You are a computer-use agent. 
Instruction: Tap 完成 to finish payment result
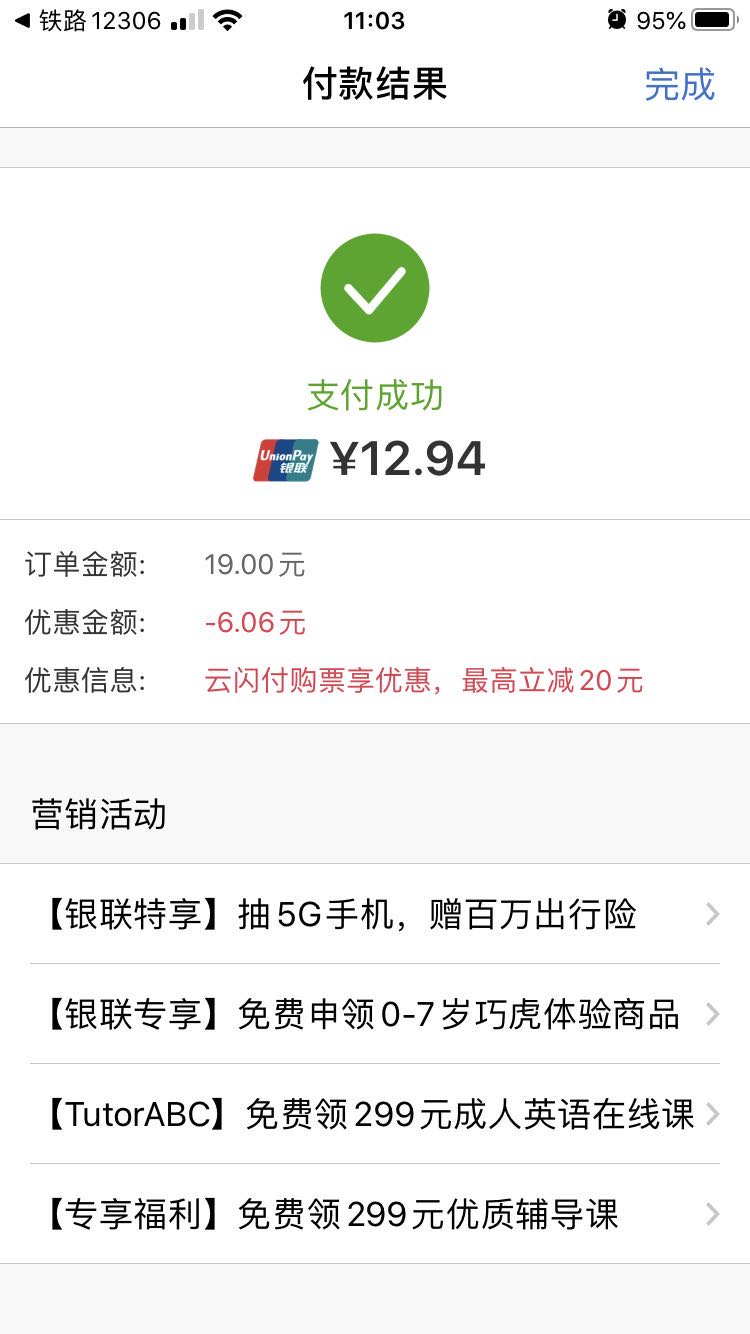679,85
